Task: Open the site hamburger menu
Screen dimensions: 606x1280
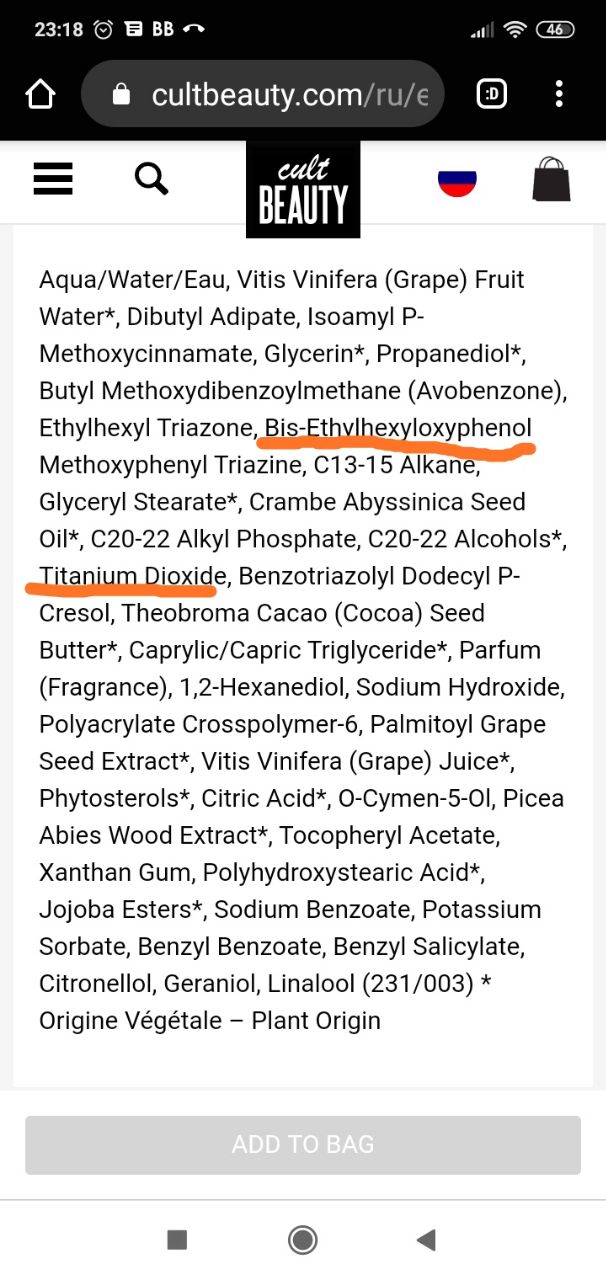Action: pos(53,179)
